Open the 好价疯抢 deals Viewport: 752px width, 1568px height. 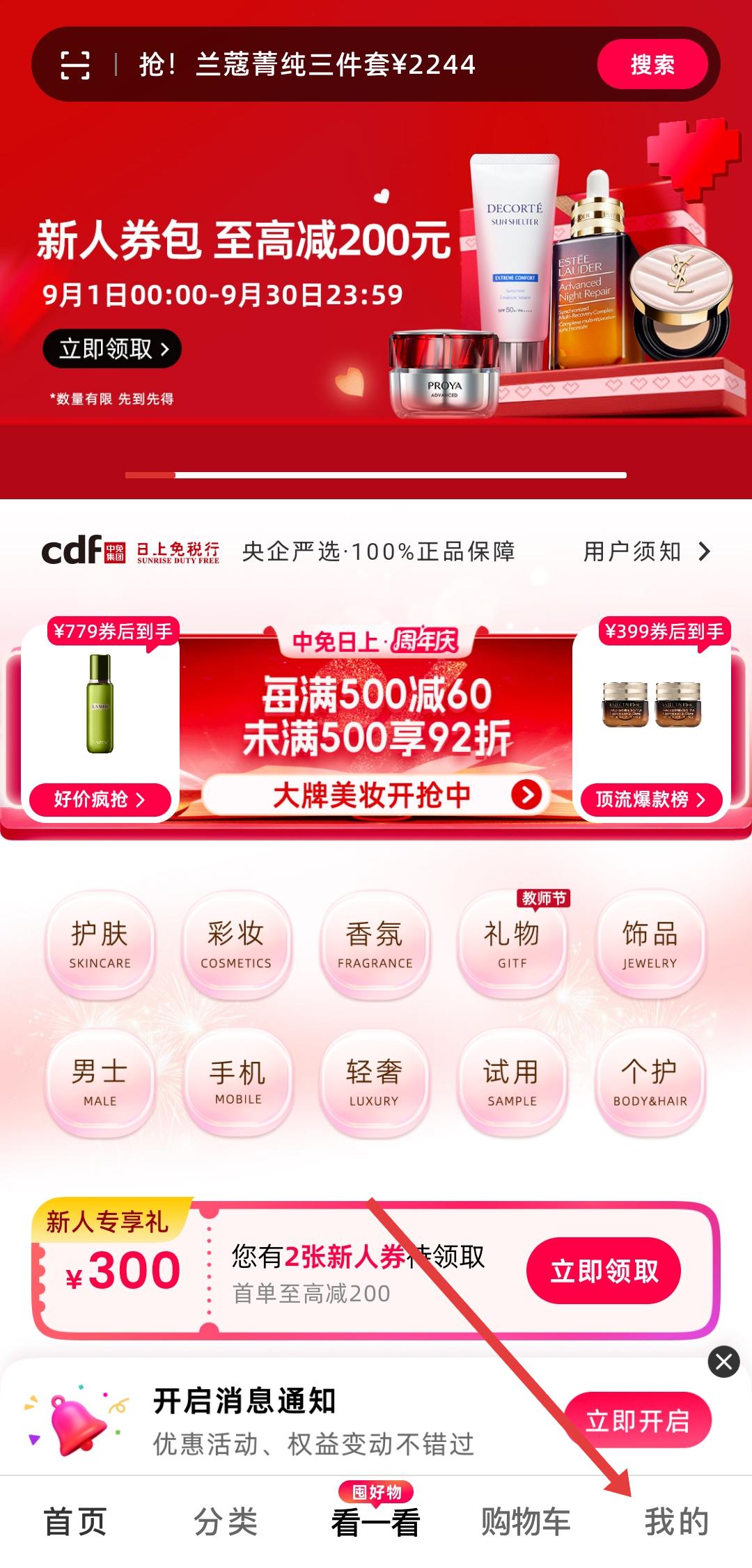pyautogui.click(x=100, y=799)
